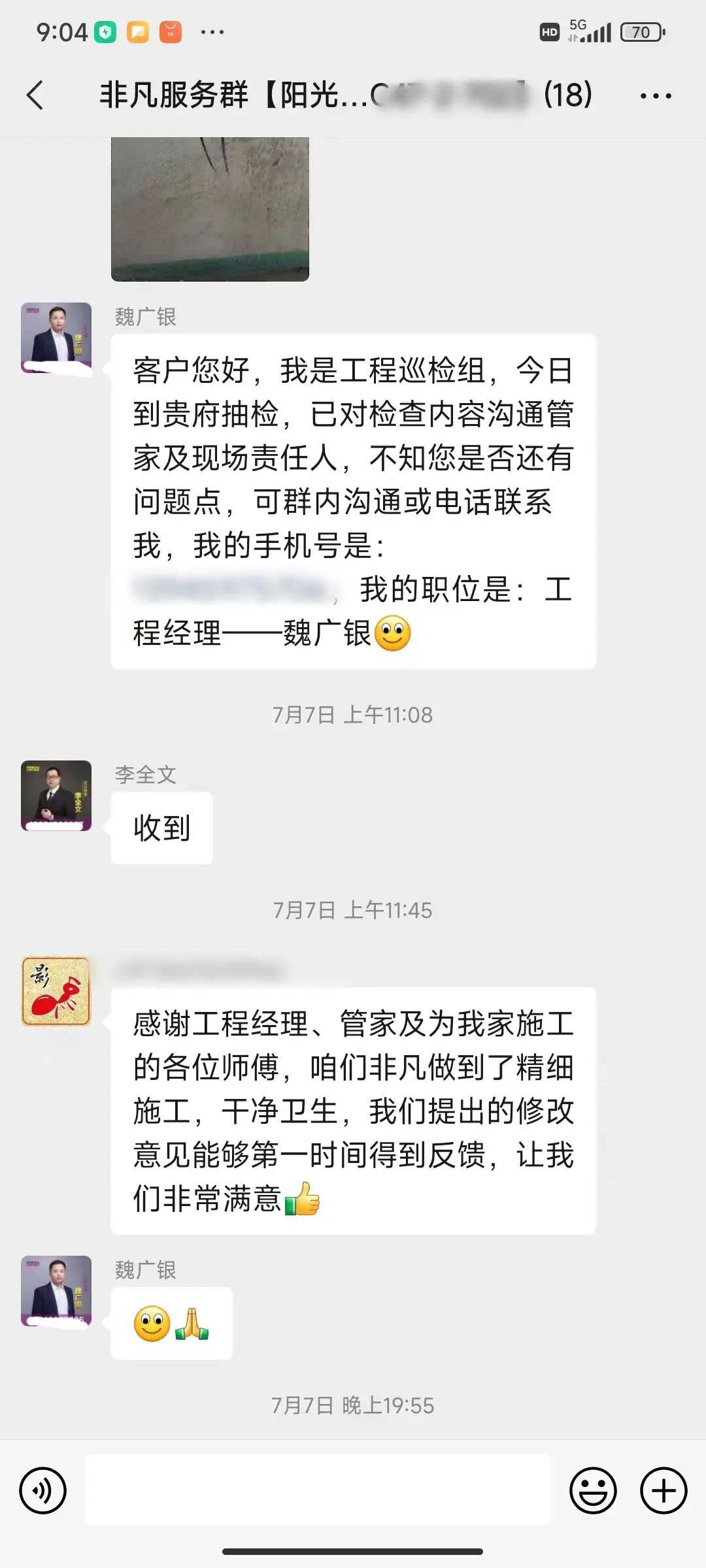The width and height of the screenshot is (706, 1568).
Task: Go back from the group chat
Action: 35,95
